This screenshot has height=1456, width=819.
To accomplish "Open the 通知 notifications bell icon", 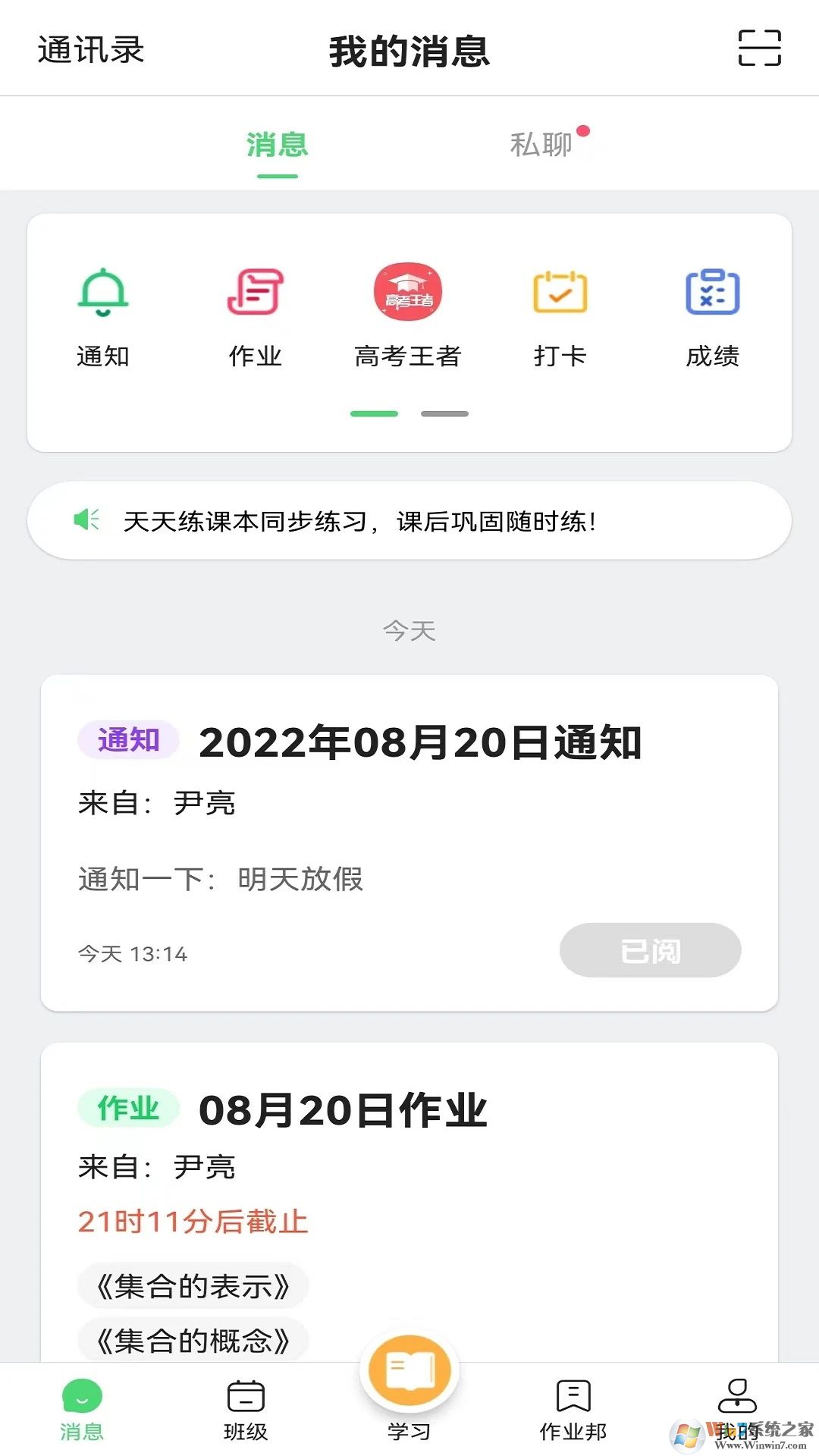I will [x=105, y=292].
